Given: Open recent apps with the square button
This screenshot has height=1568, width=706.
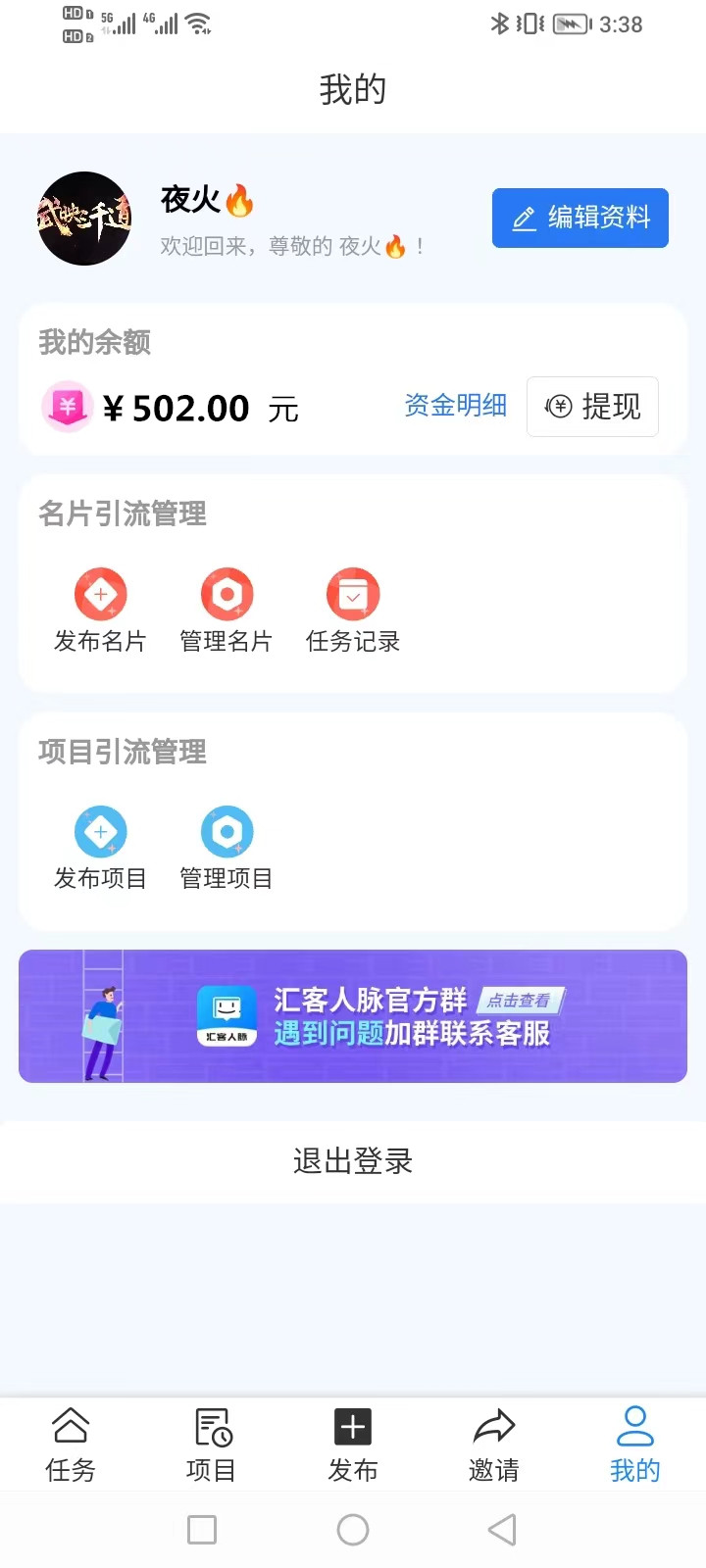Looking at the screenshot, I should (x=202, y=1530).
